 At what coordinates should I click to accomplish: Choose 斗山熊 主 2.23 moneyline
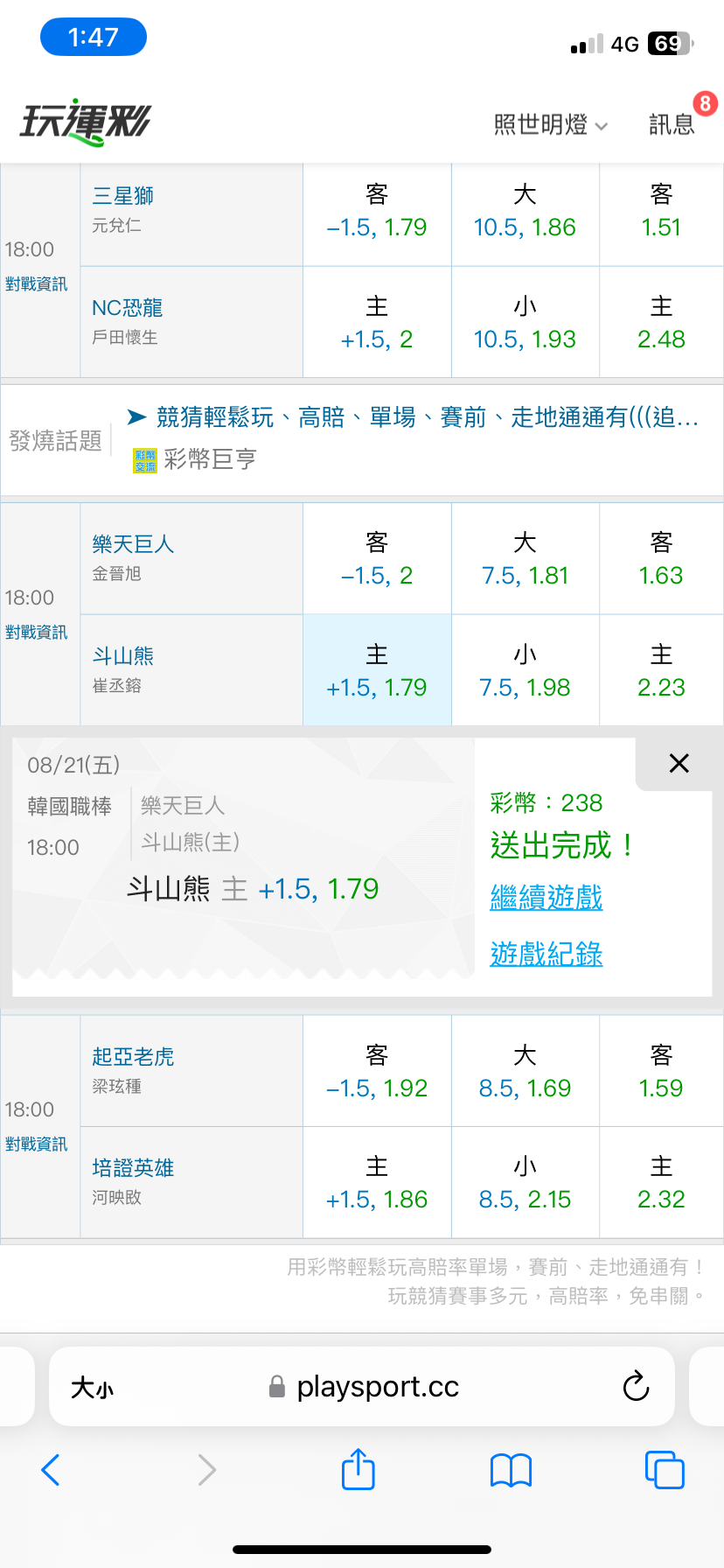[x=661, y=670]
